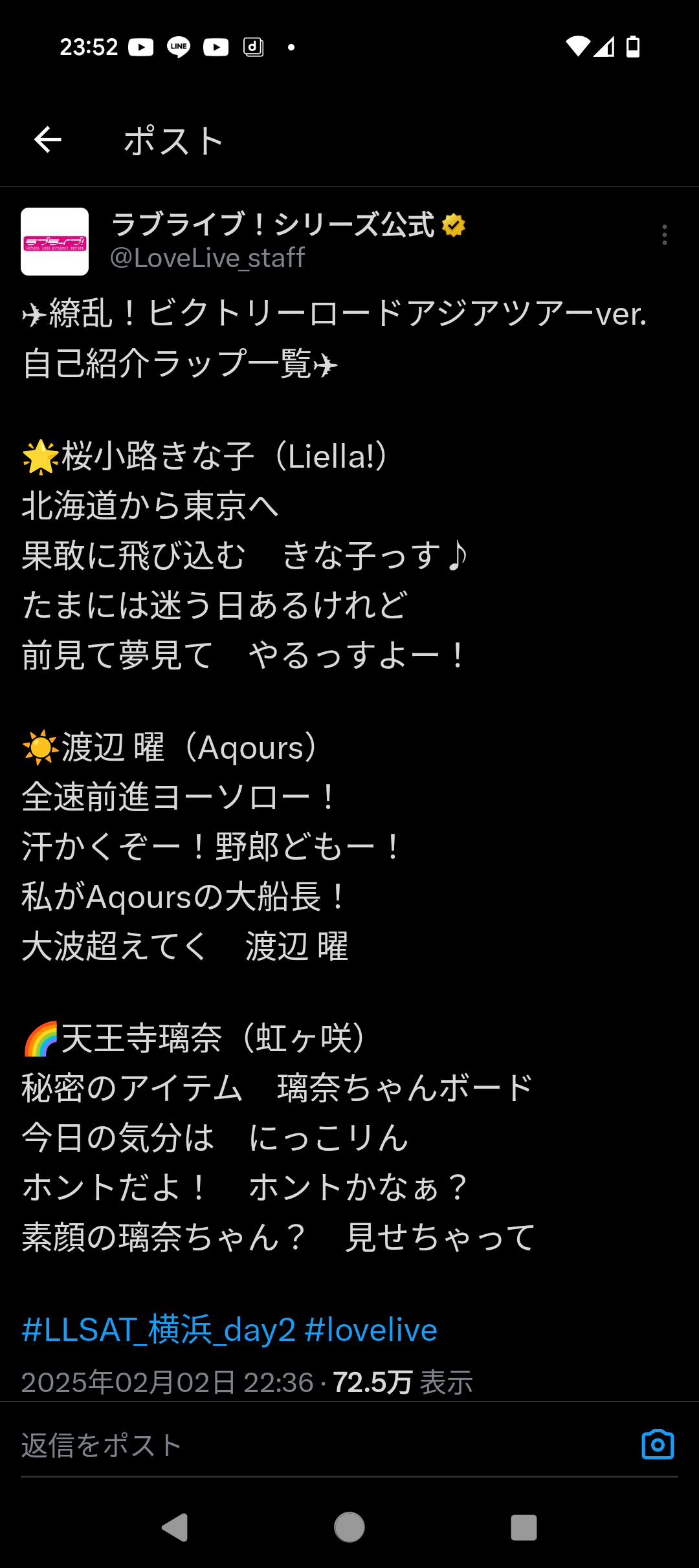Tap the system home button

(349, 1528)
